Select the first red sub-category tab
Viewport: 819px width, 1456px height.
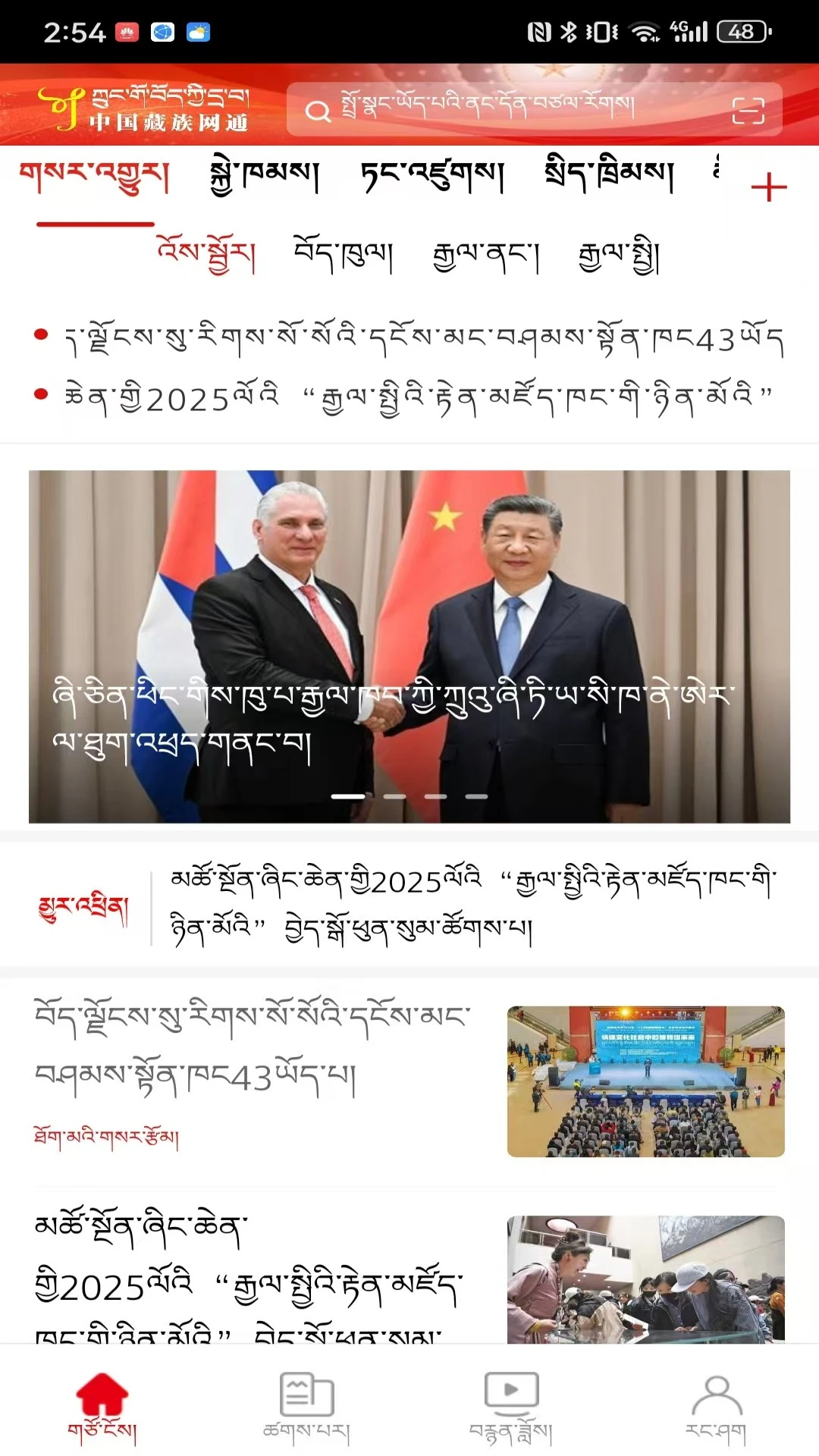(206, 258)
